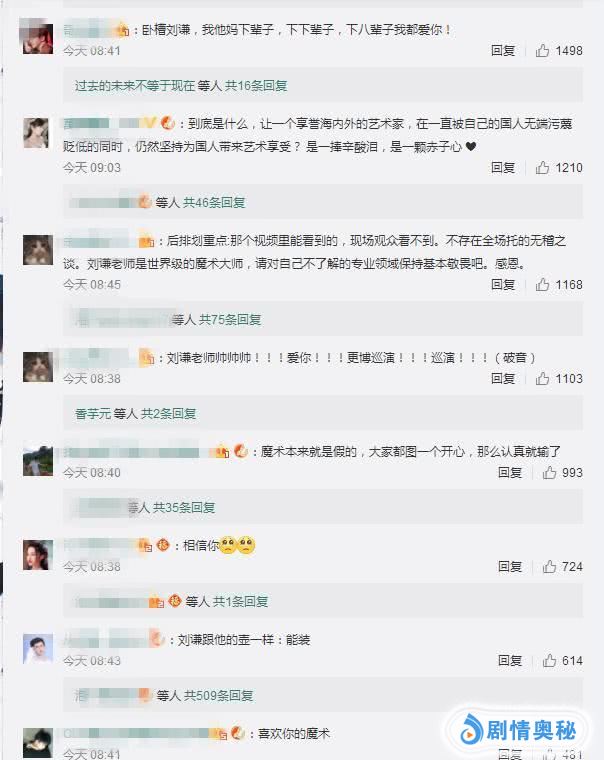Show the 共35条回复 replies
Viewport: 604px width, 760px height.
pos(184,508)
